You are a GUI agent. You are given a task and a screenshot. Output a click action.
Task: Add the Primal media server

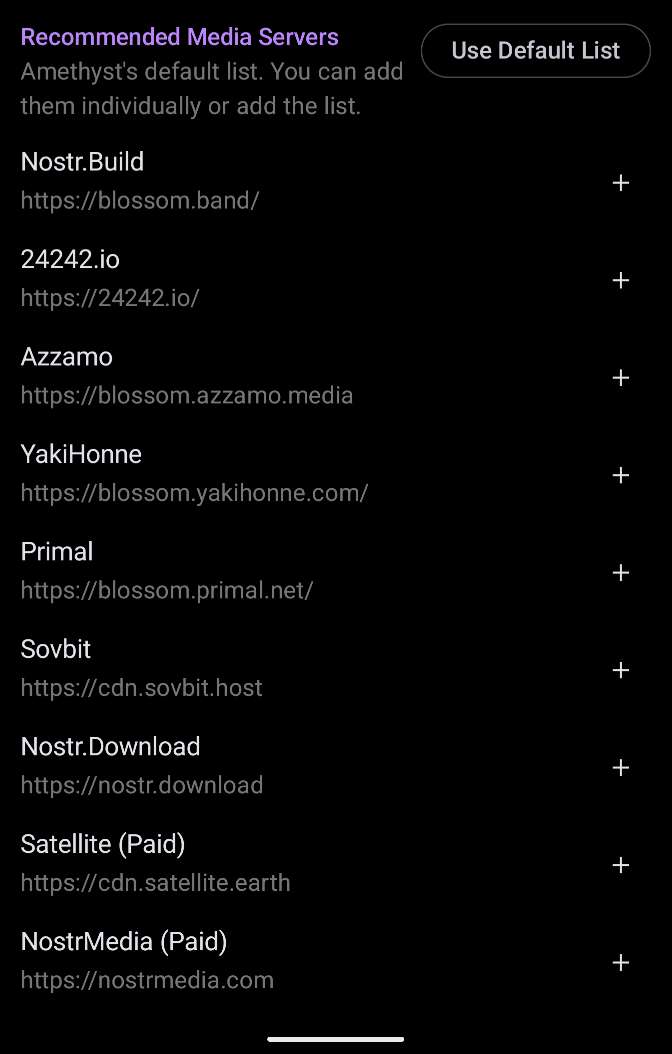[x=621, y=573]
